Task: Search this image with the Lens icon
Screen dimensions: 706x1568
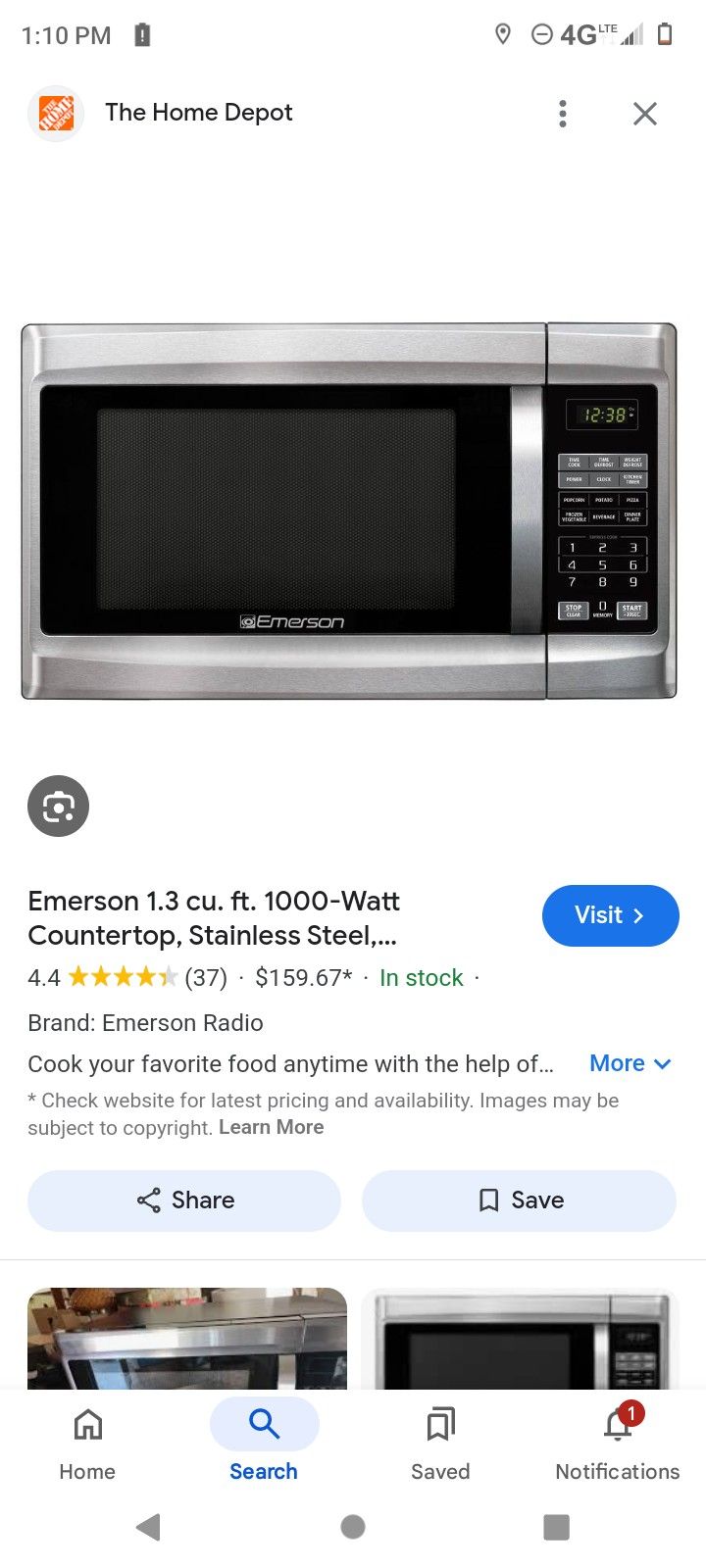Action: pos(58,807)
